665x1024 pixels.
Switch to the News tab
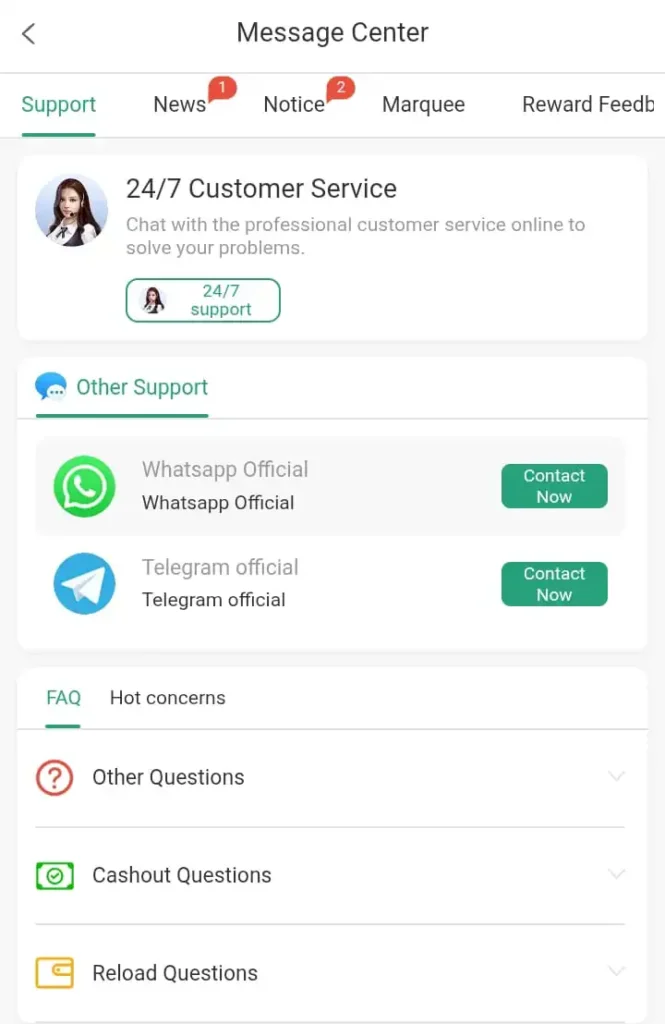tap(180, 105)
